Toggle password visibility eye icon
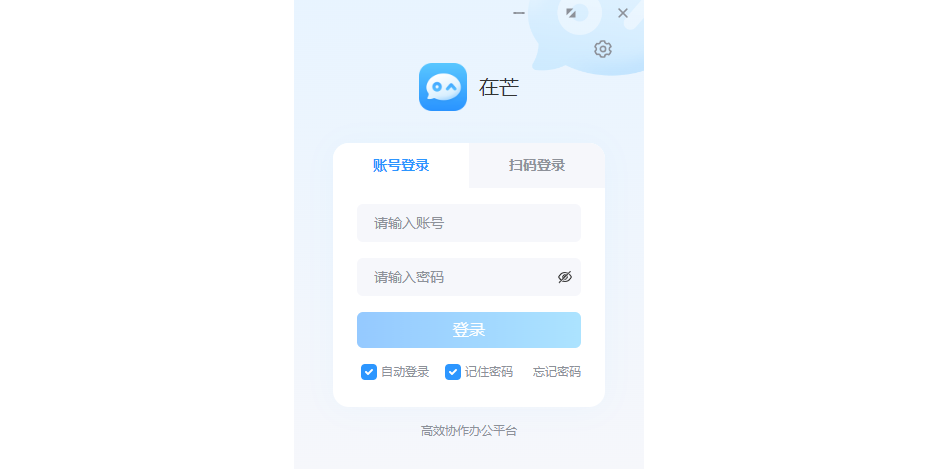The width and height of the screenshot is (938, 469). (565, 277)
